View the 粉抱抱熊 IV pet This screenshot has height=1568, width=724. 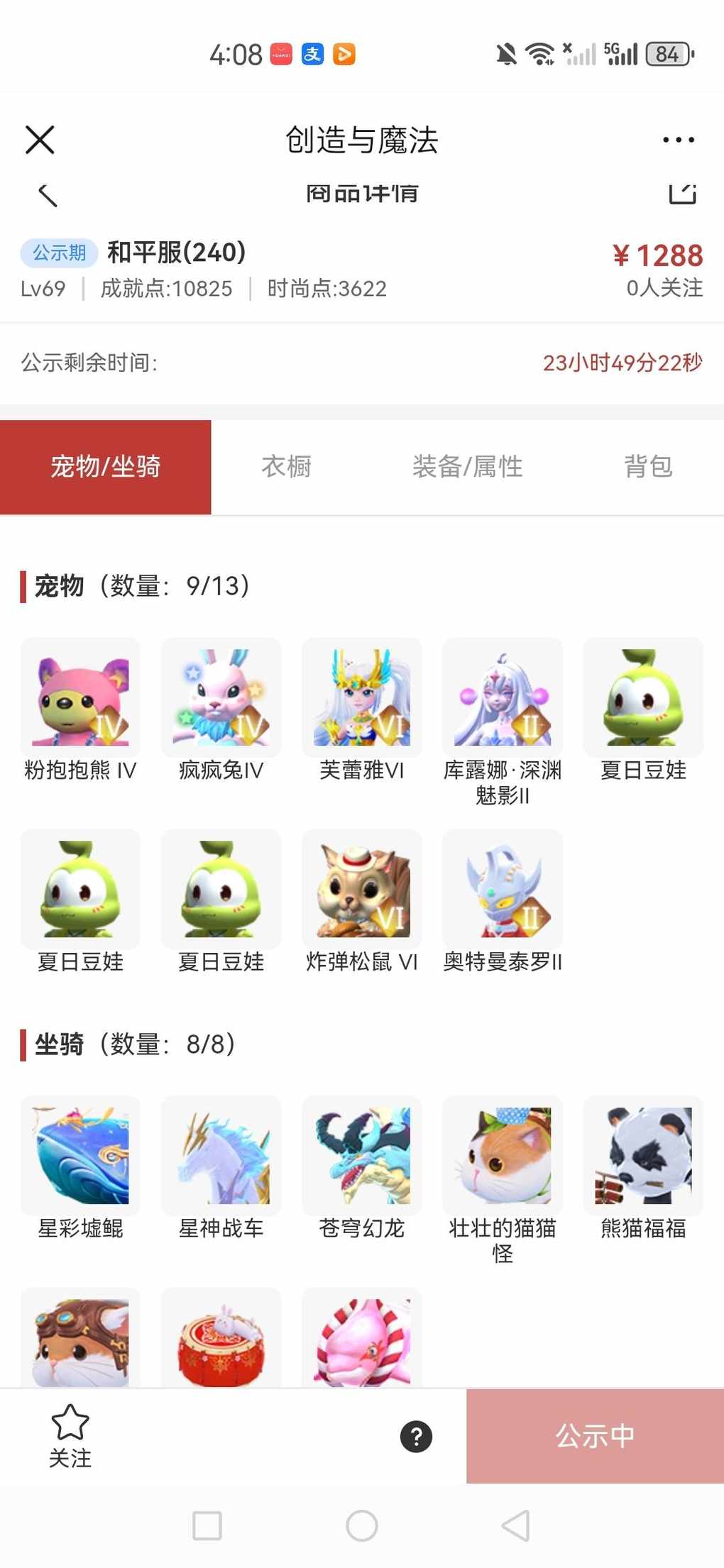[x=80, y=698]
